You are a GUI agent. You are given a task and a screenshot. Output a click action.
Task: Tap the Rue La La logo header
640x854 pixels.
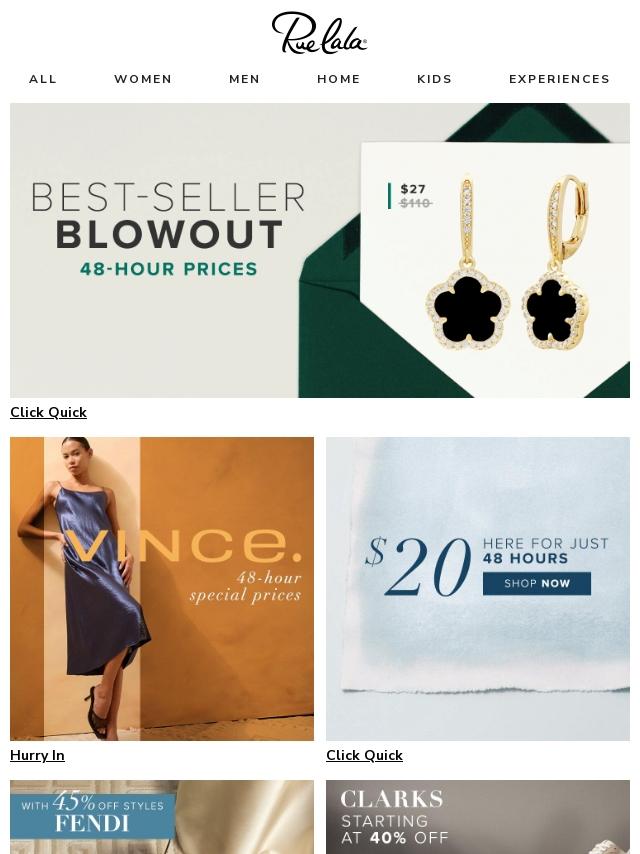tap(319, 33)
